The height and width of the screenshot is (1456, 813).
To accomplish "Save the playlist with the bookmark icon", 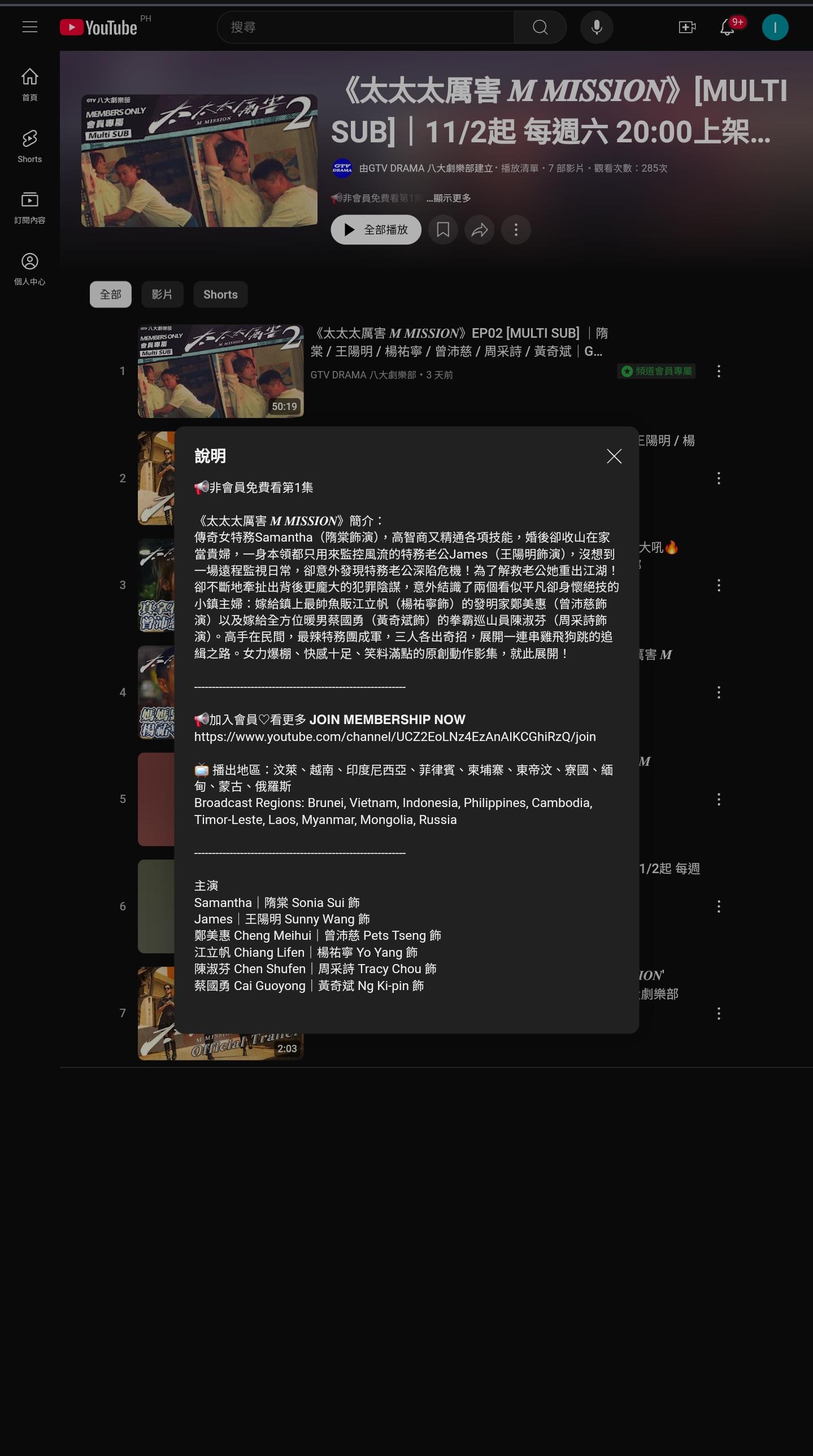I will pyautogui.click(x=443, y=229).
